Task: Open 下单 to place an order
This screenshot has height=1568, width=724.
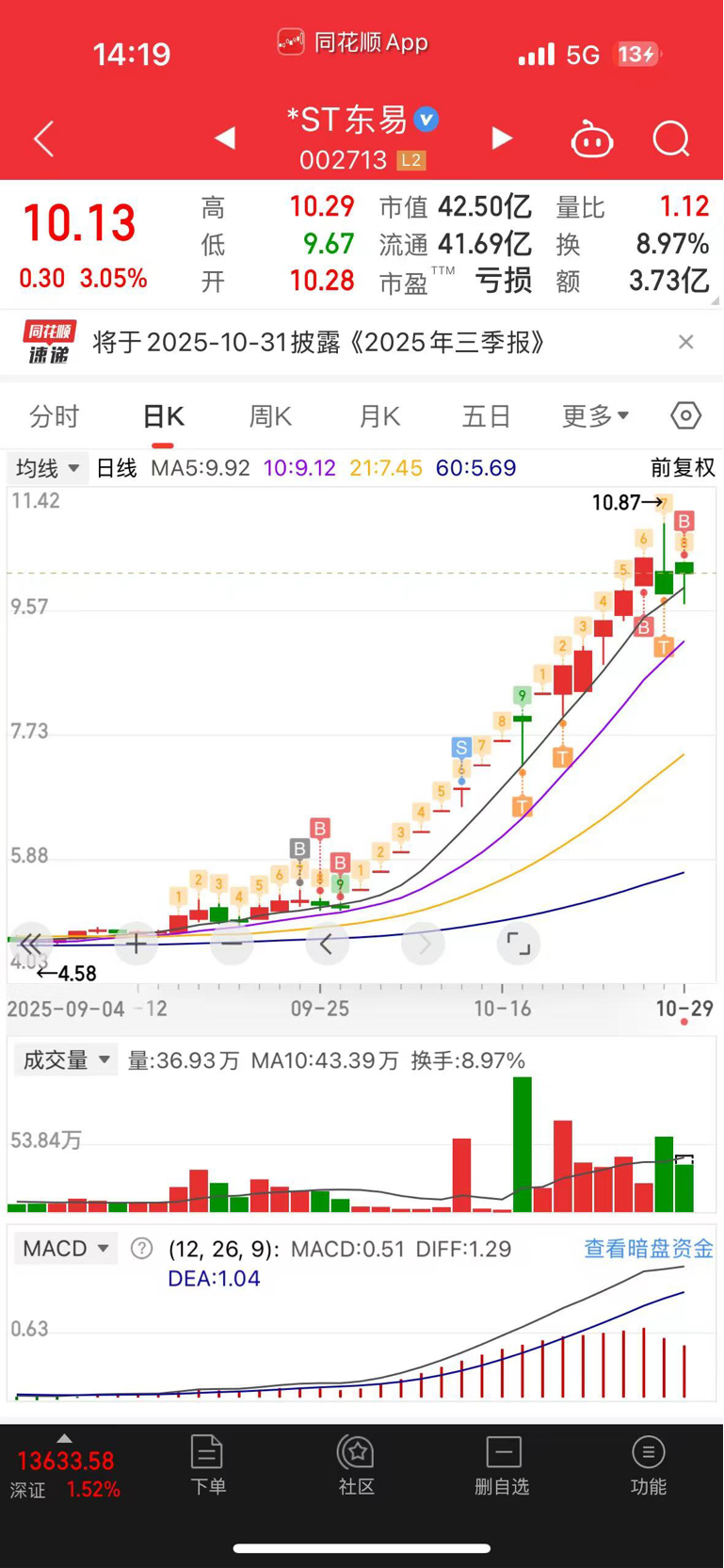Action: coord(207,1465)
